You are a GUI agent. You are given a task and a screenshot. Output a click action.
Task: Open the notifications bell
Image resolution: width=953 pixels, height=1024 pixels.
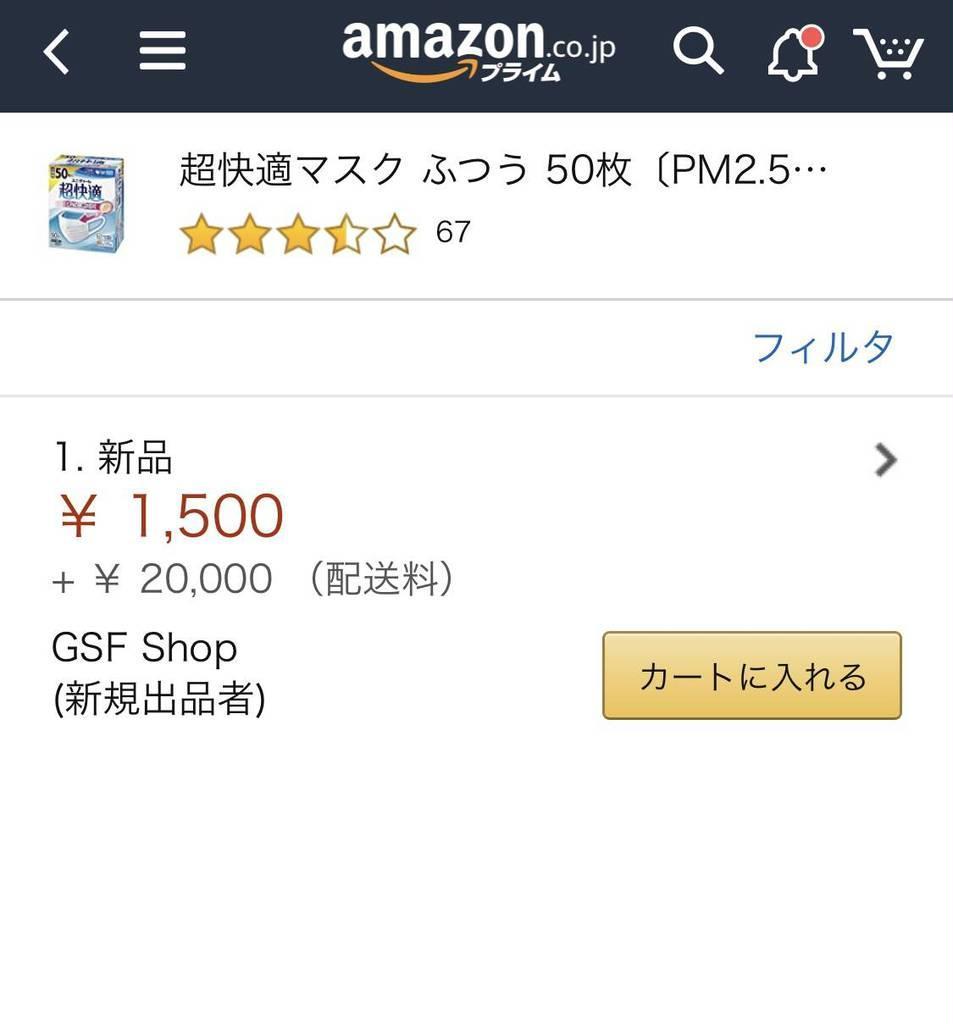click(x=794, y=52)
